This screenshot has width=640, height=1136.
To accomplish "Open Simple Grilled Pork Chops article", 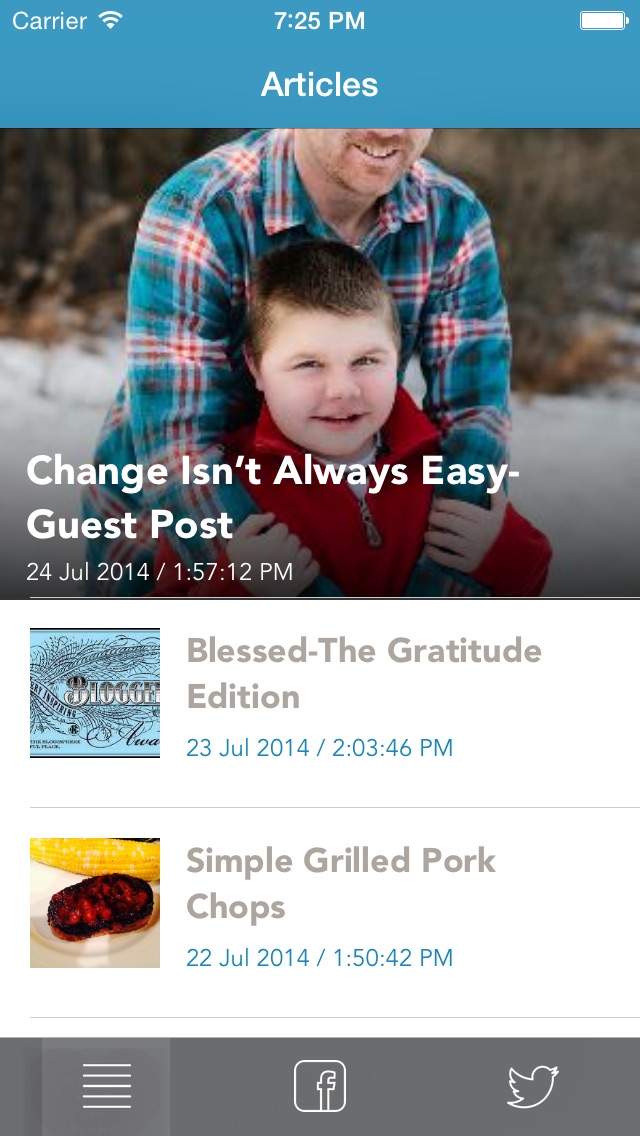I will (x=340, y=884).
